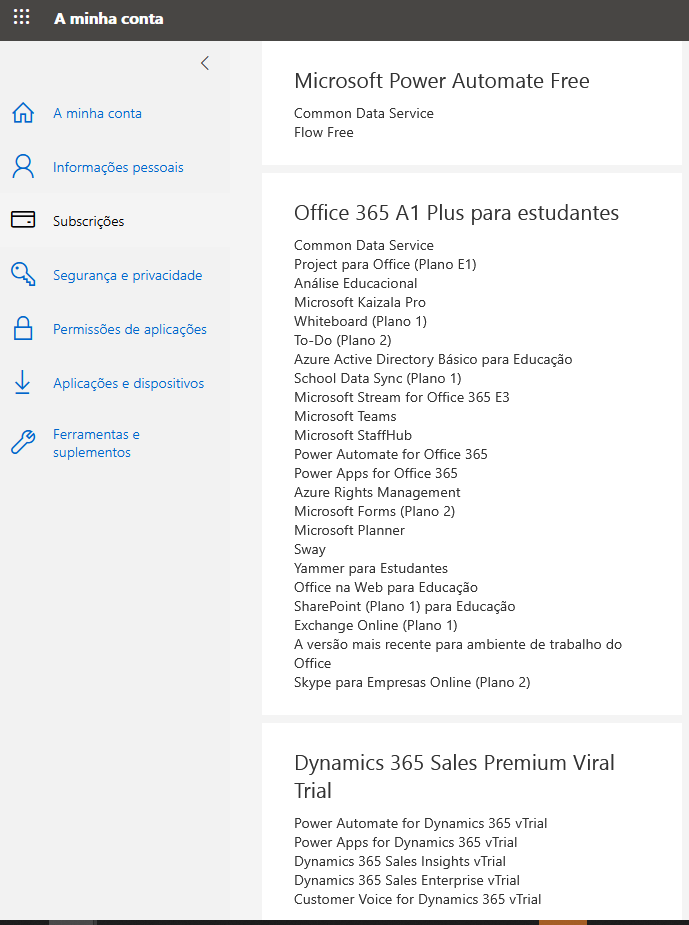Viewport: 689px width, 925px height.
Task: View Permissões de aplicações
Action: coord(129,329)
